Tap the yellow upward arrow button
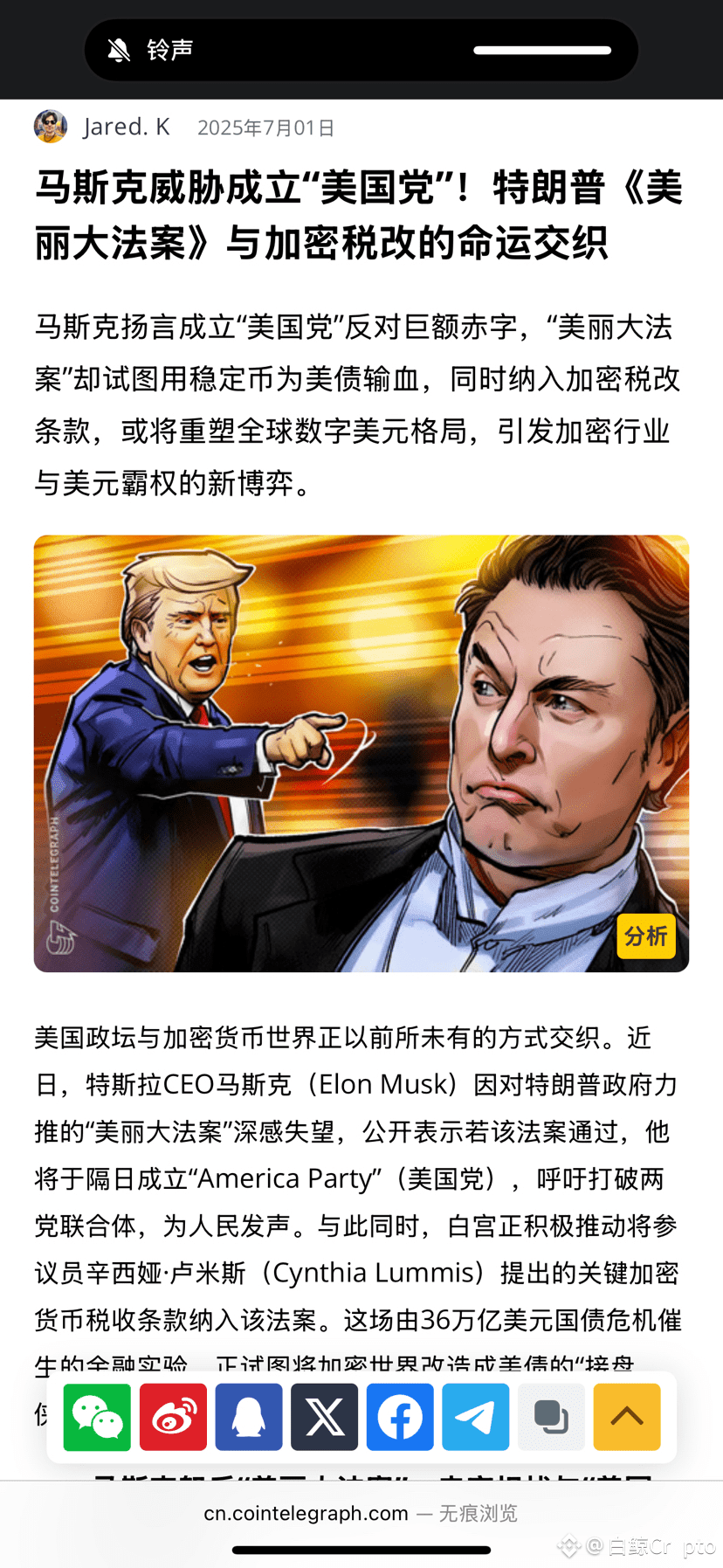 627,1417
